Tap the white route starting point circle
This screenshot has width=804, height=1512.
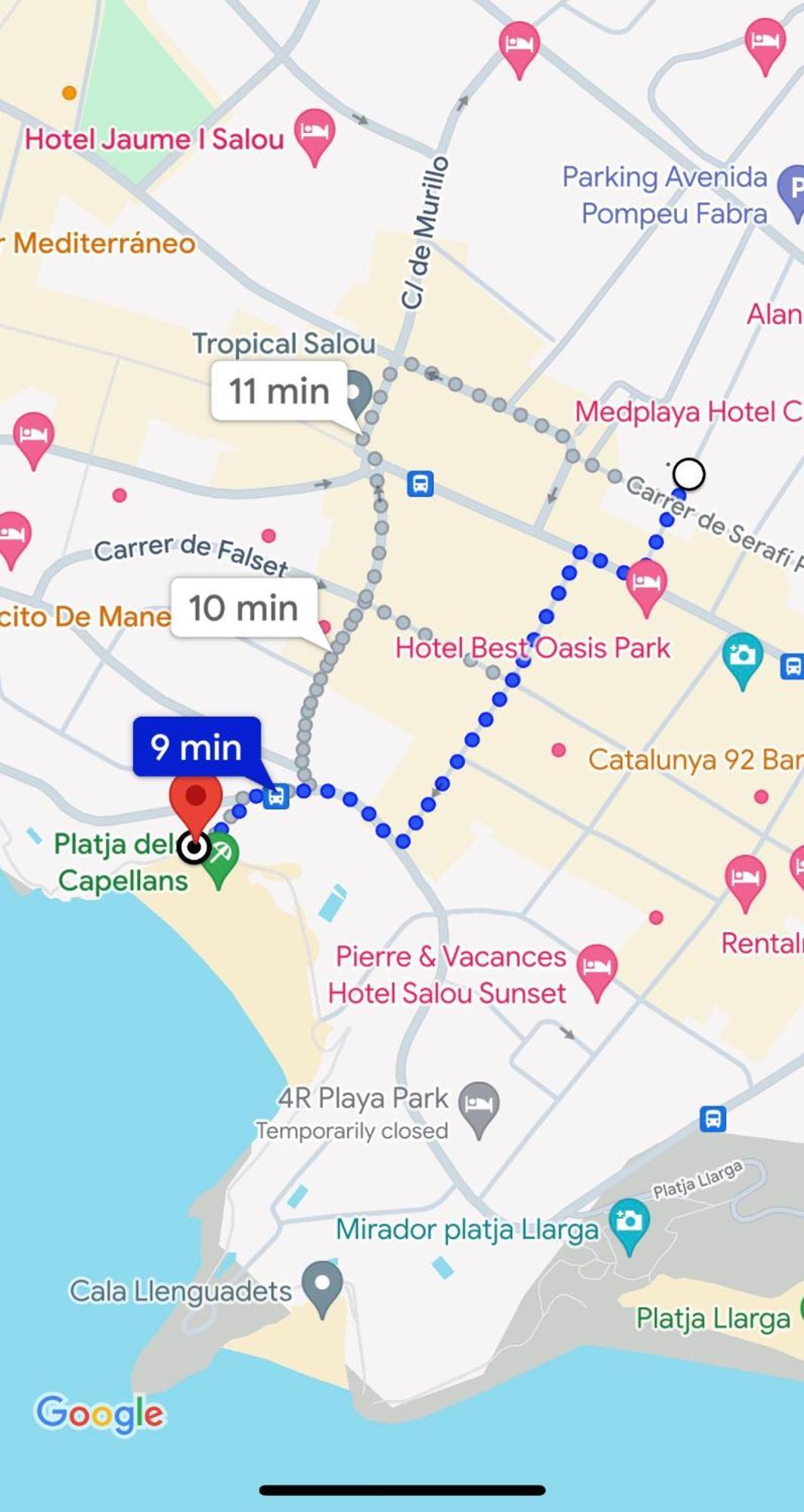688,475
